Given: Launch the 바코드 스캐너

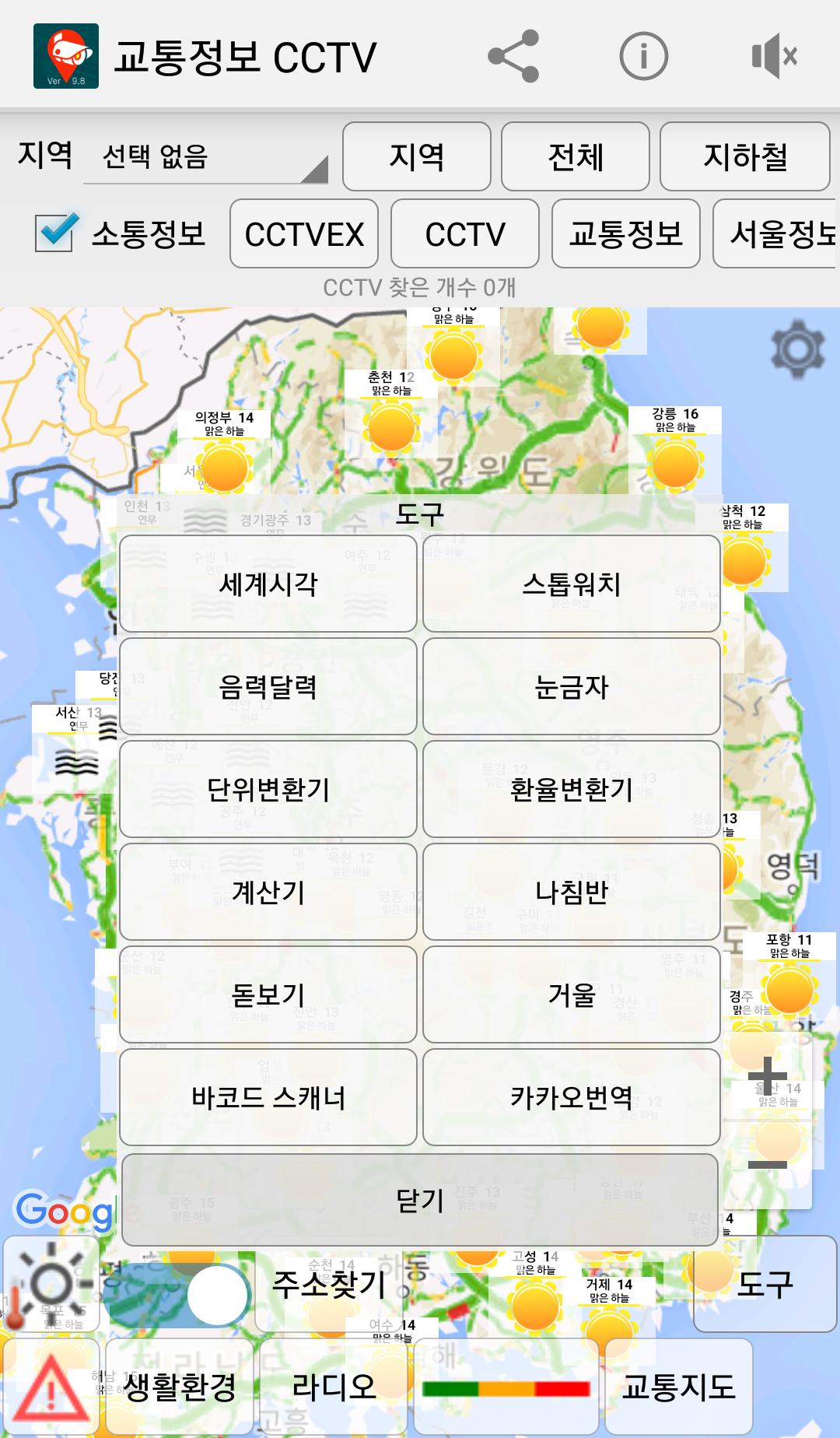Looking at the screenshot, I should [x=268, y=1097].
